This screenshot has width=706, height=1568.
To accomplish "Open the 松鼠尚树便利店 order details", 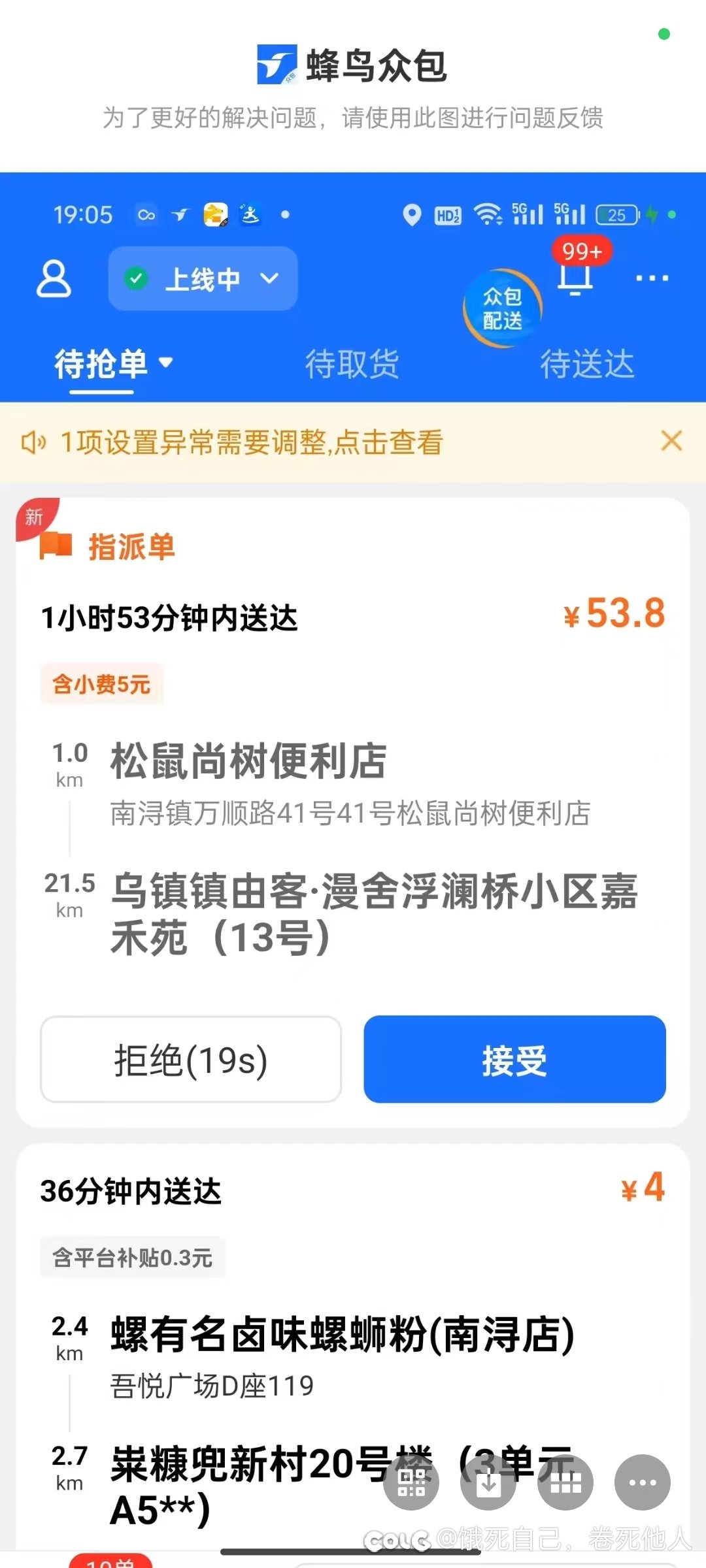I will [248, 761].
